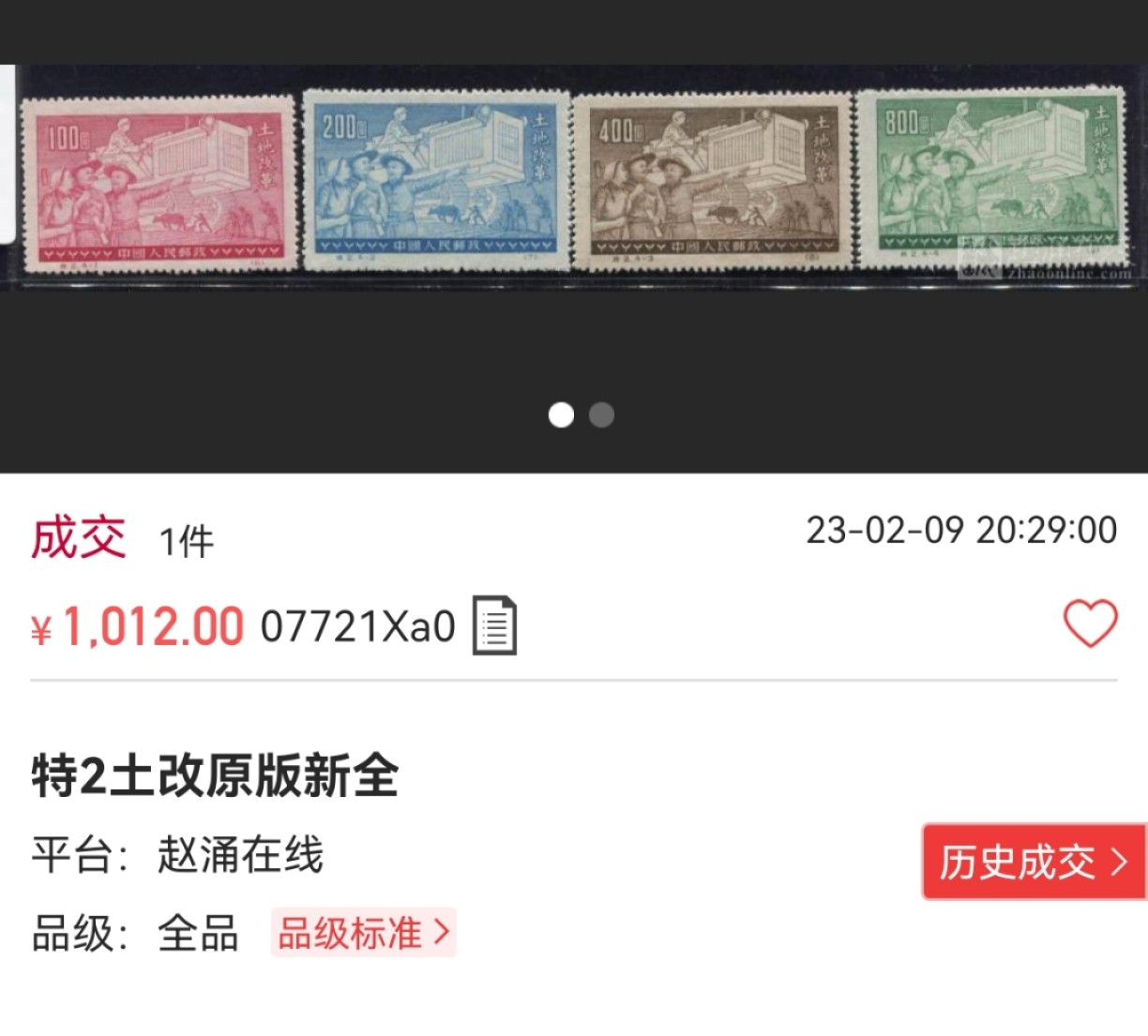Open 历史成交 history records
Image resolution: width=1148 pixels, height=1036 pixels.
click(x=1034, y=862)
